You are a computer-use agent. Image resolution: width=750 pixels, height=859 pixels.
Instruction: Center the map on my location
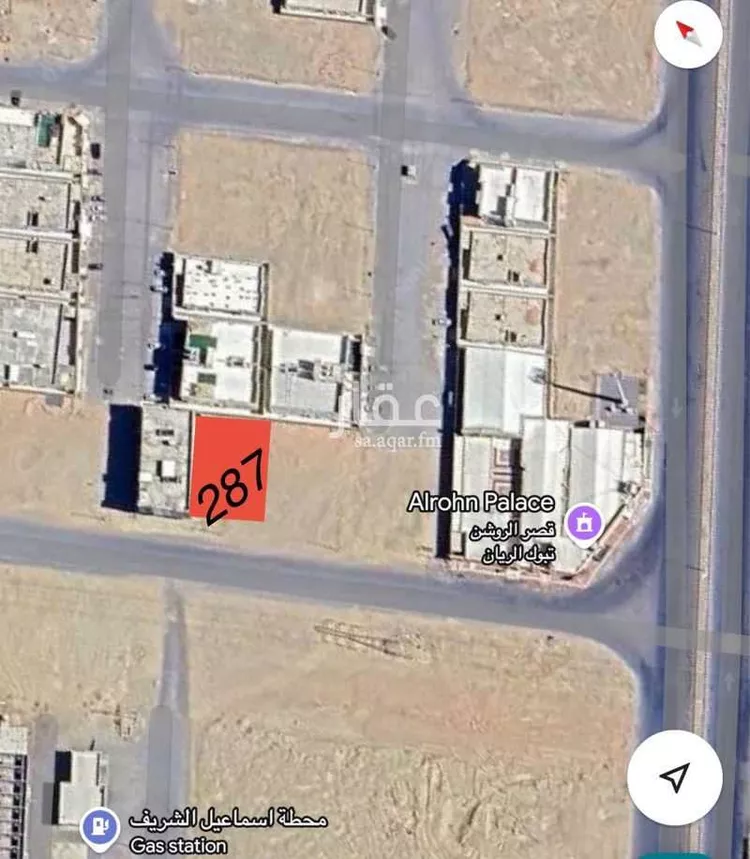(675, 777)
